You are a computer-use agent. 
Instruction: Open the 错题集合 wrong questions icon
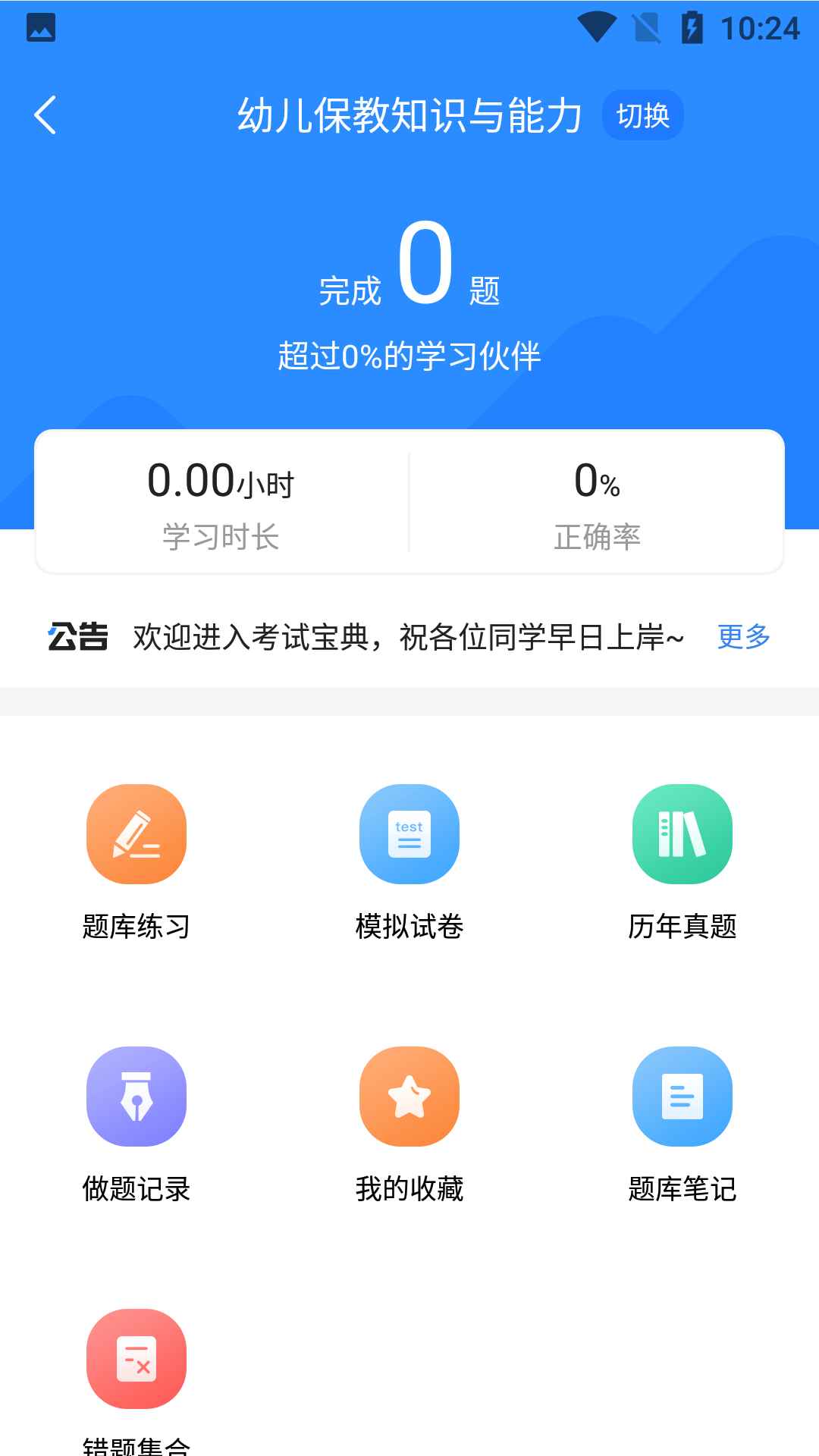point(136,1357)
